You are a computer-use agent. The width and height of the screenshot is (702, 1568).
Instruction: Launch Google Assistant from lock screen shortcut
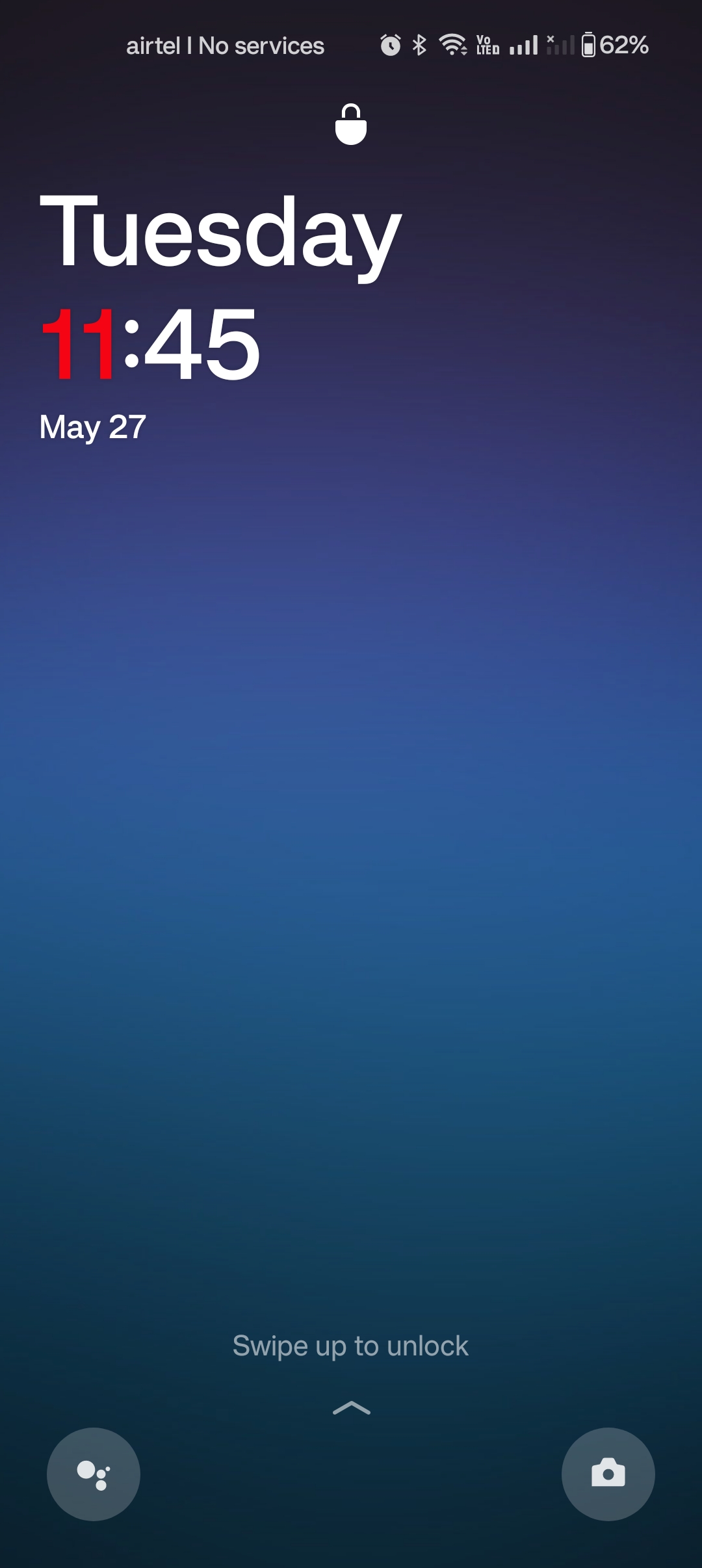(x=94, y=1474)
